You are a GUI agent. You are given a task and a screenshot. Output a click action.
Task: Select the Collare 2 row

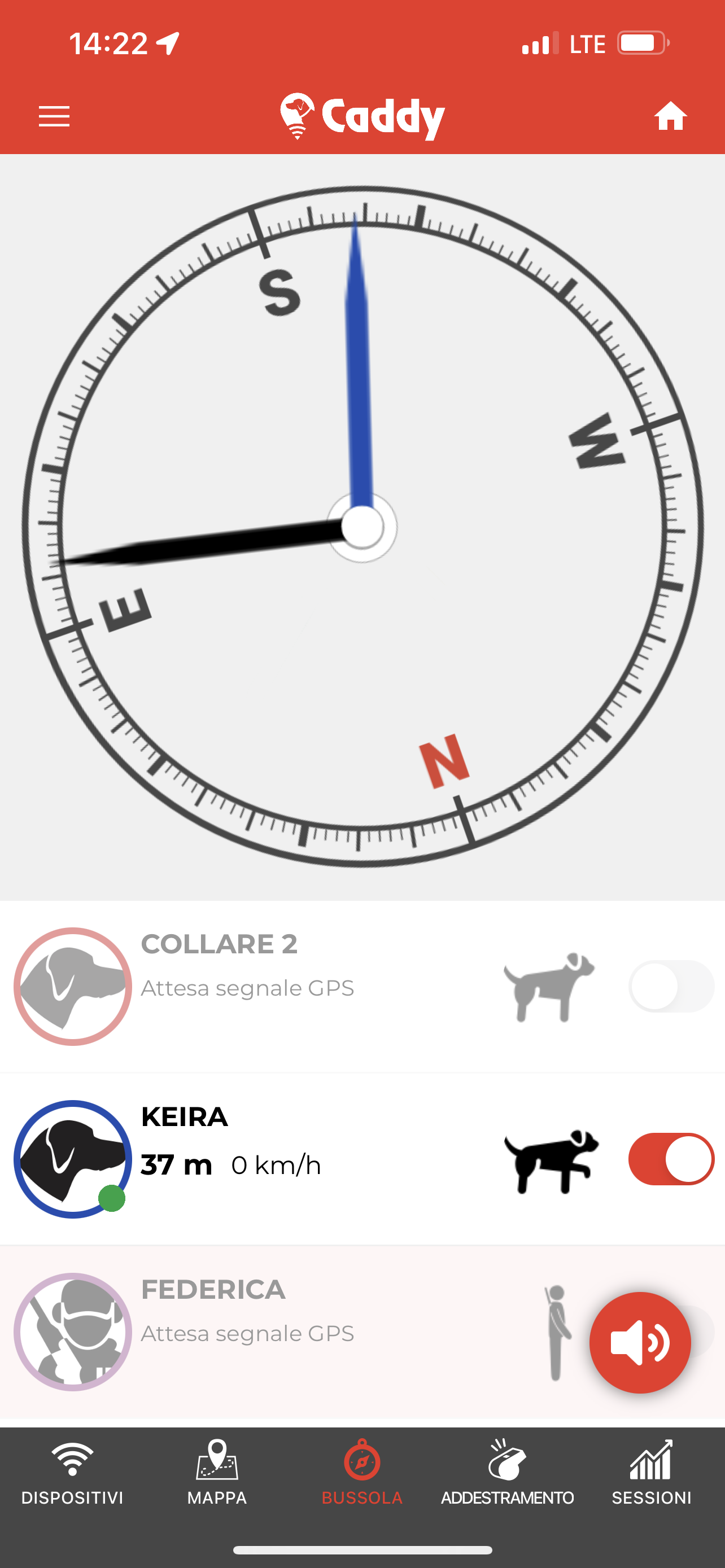(x=362, y=987)
